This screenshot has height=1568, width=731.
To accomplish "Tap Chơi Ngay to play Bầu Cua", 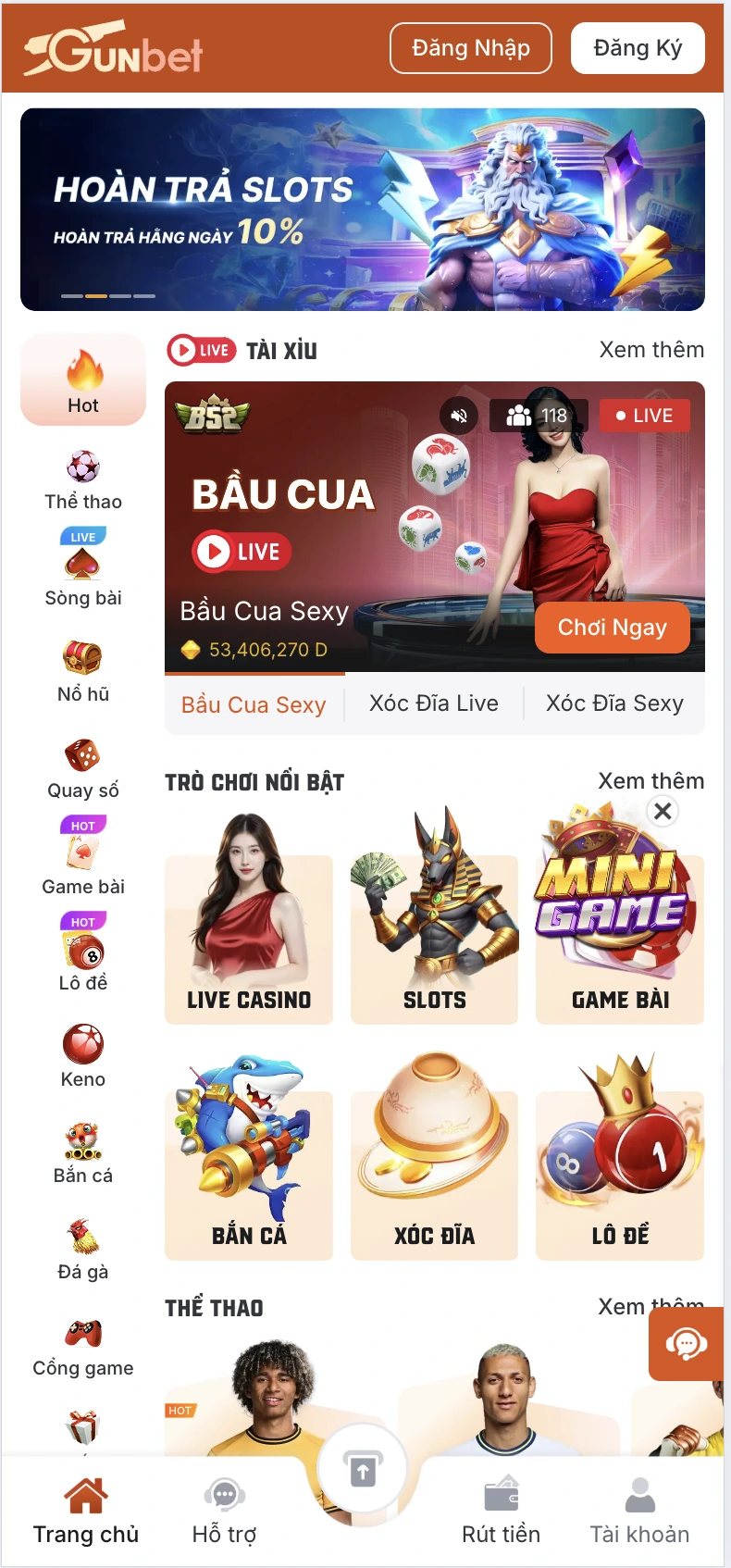I will click(x=612, y=628).
